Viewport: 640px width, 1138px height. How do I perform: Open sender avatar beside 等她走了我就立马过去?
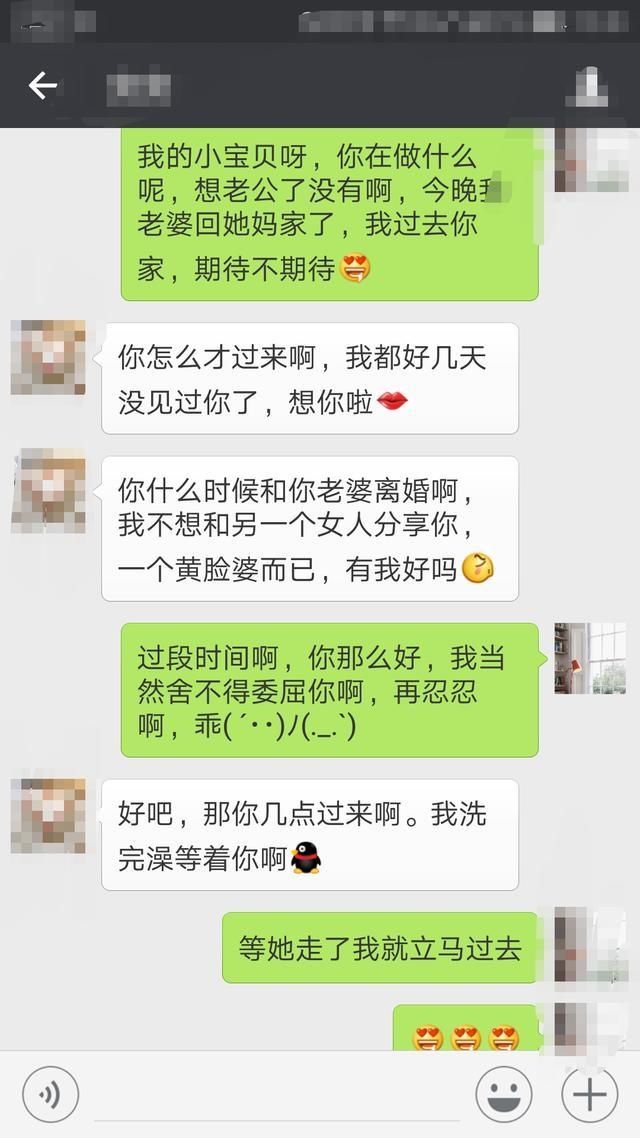click(x=590, y=945)
